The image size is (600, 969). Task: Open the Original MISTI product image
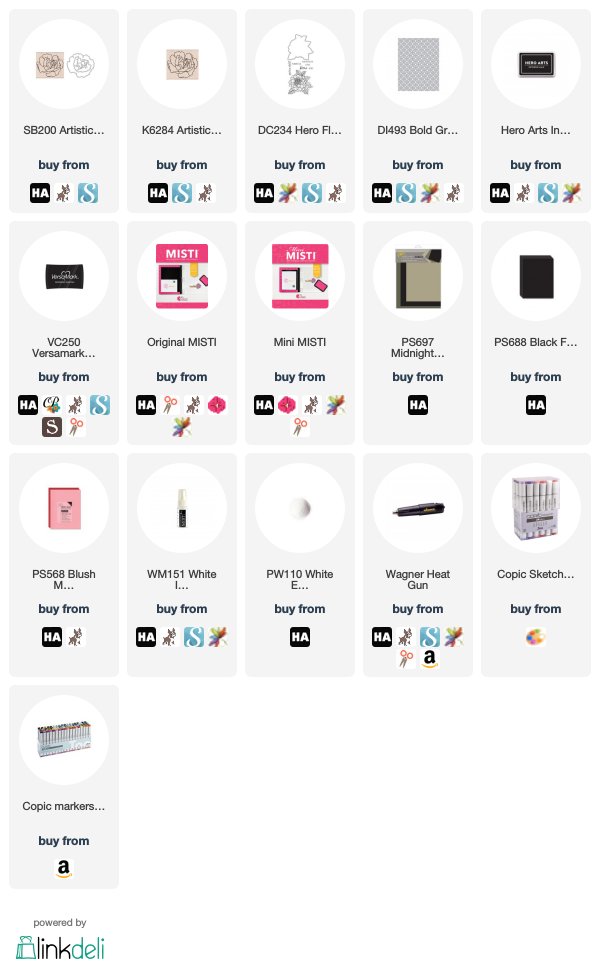coord(182,276)
